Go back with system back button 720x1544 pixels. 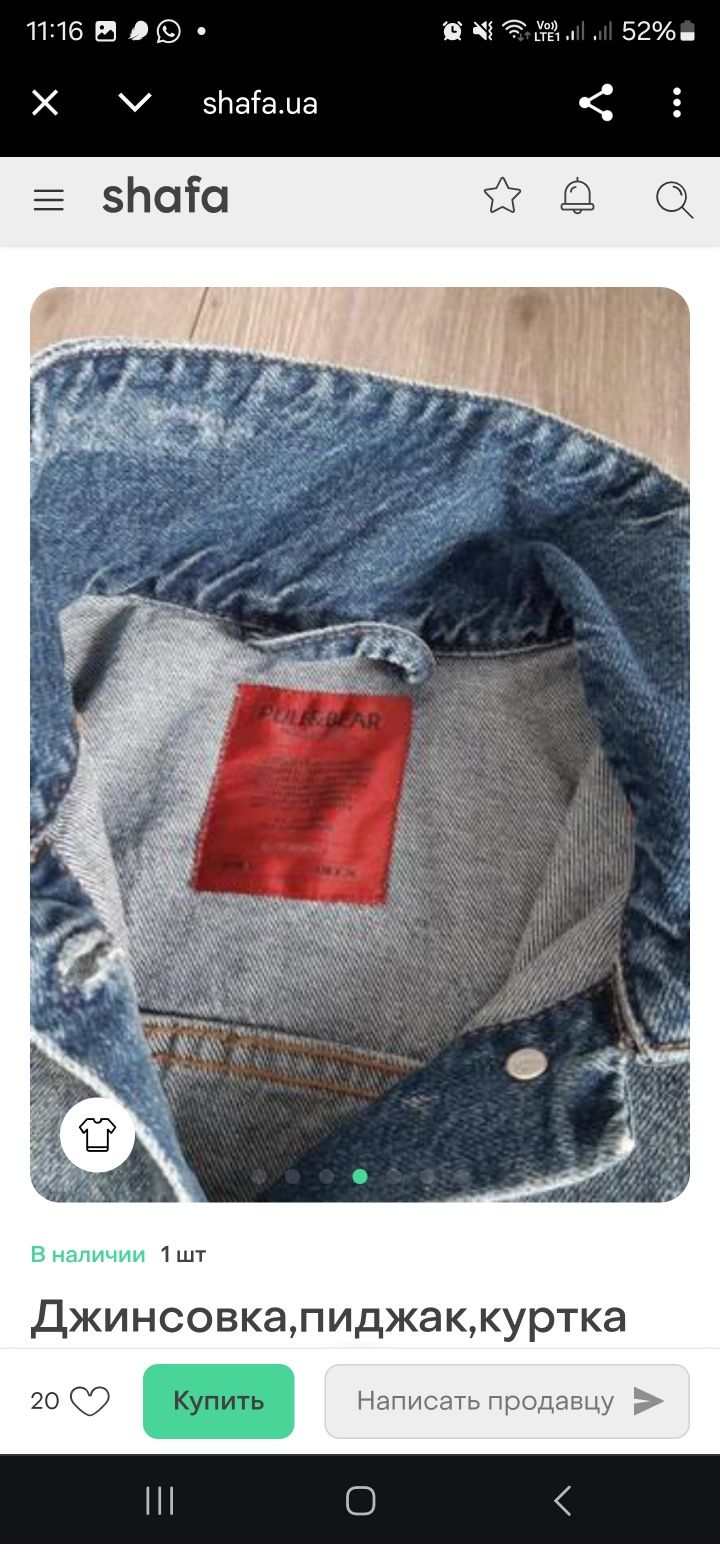tap(562, 1500)
